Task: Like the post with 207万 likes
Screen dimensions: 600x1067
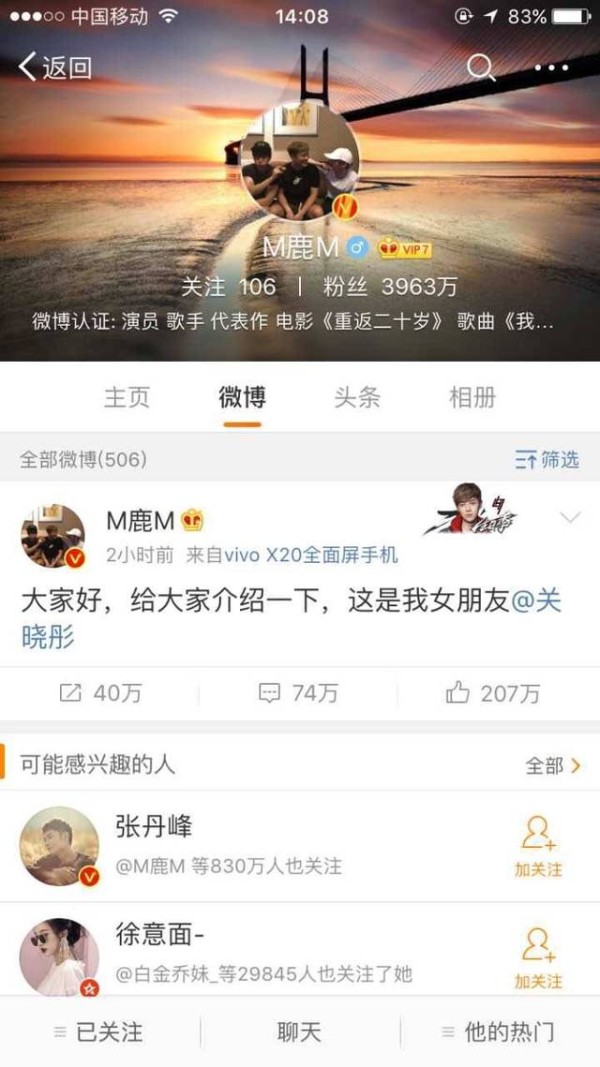Action: tap(493, 693)
